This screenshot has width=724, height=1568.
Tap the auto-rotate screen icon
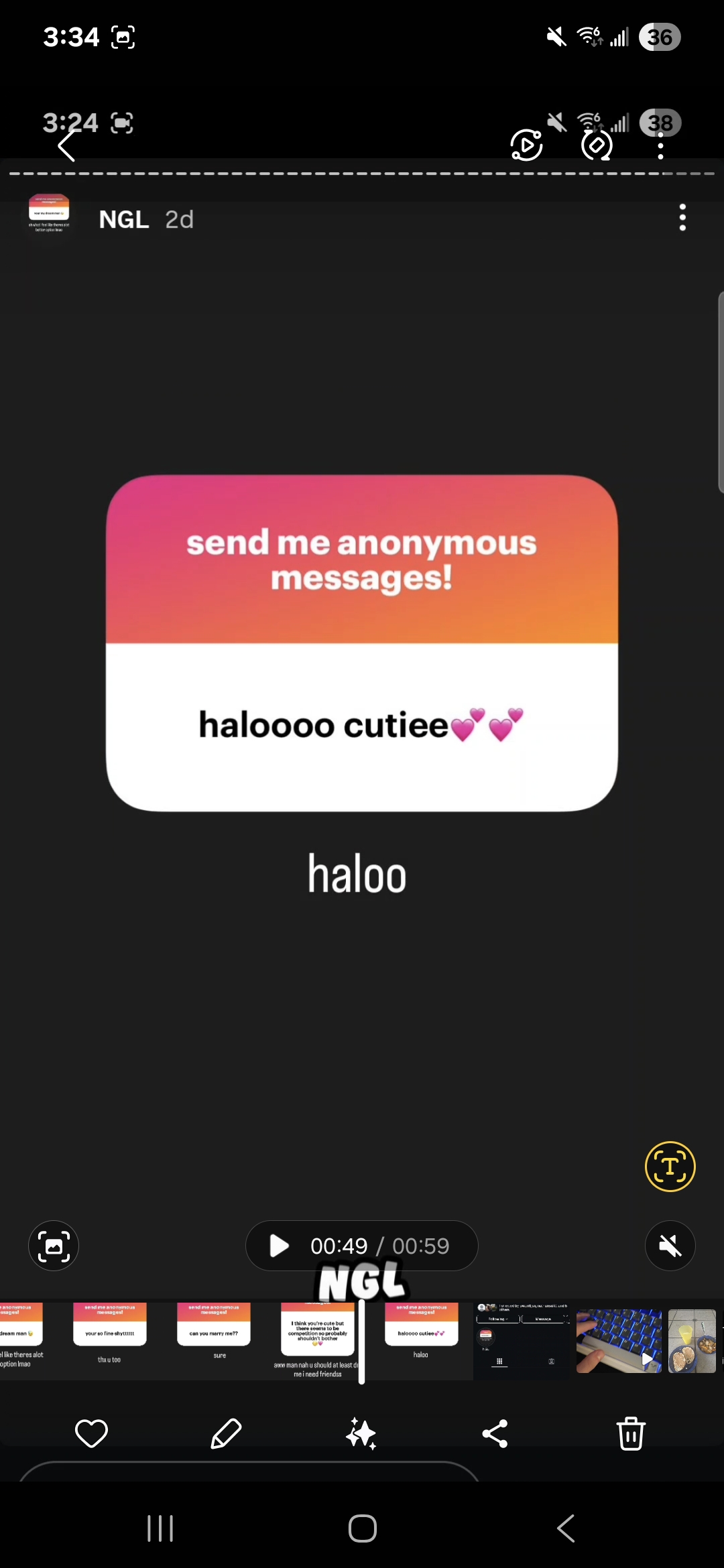click(x=597, y=145)
